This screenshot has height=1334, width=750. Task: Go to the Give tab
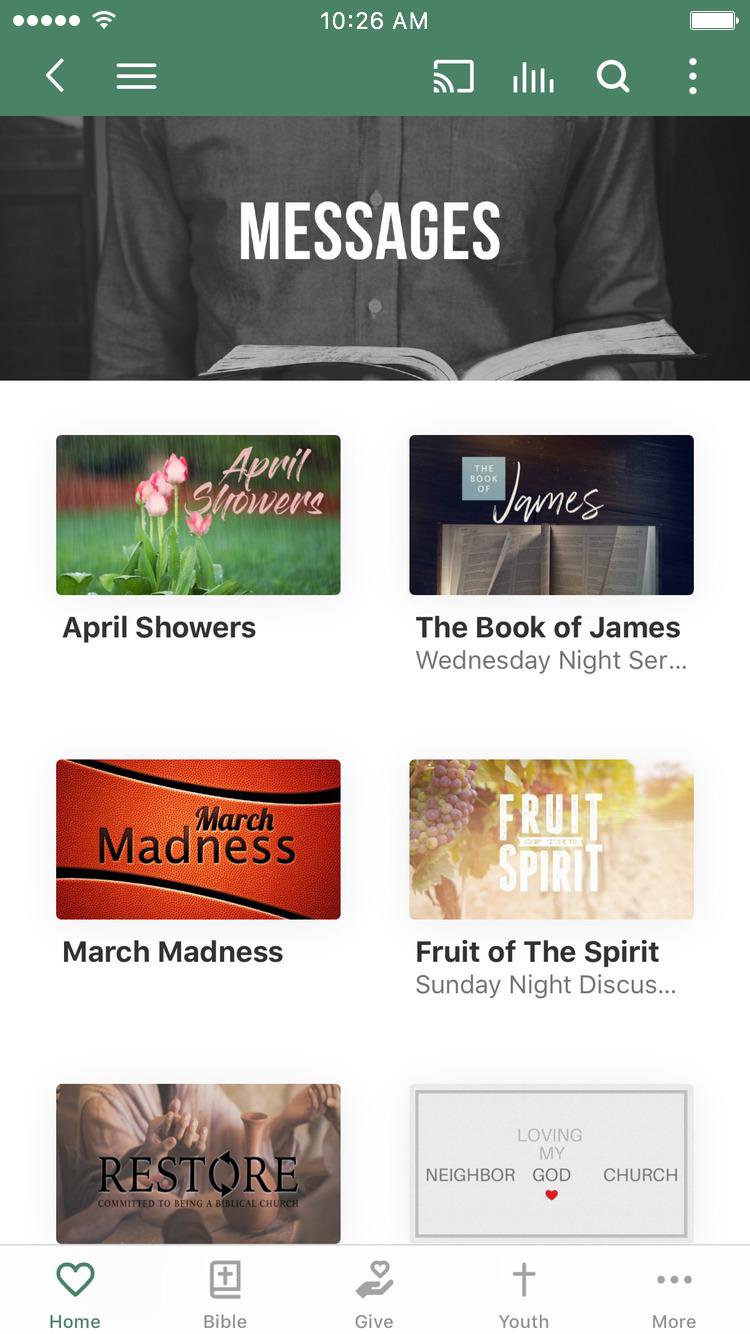(374, 1294)
